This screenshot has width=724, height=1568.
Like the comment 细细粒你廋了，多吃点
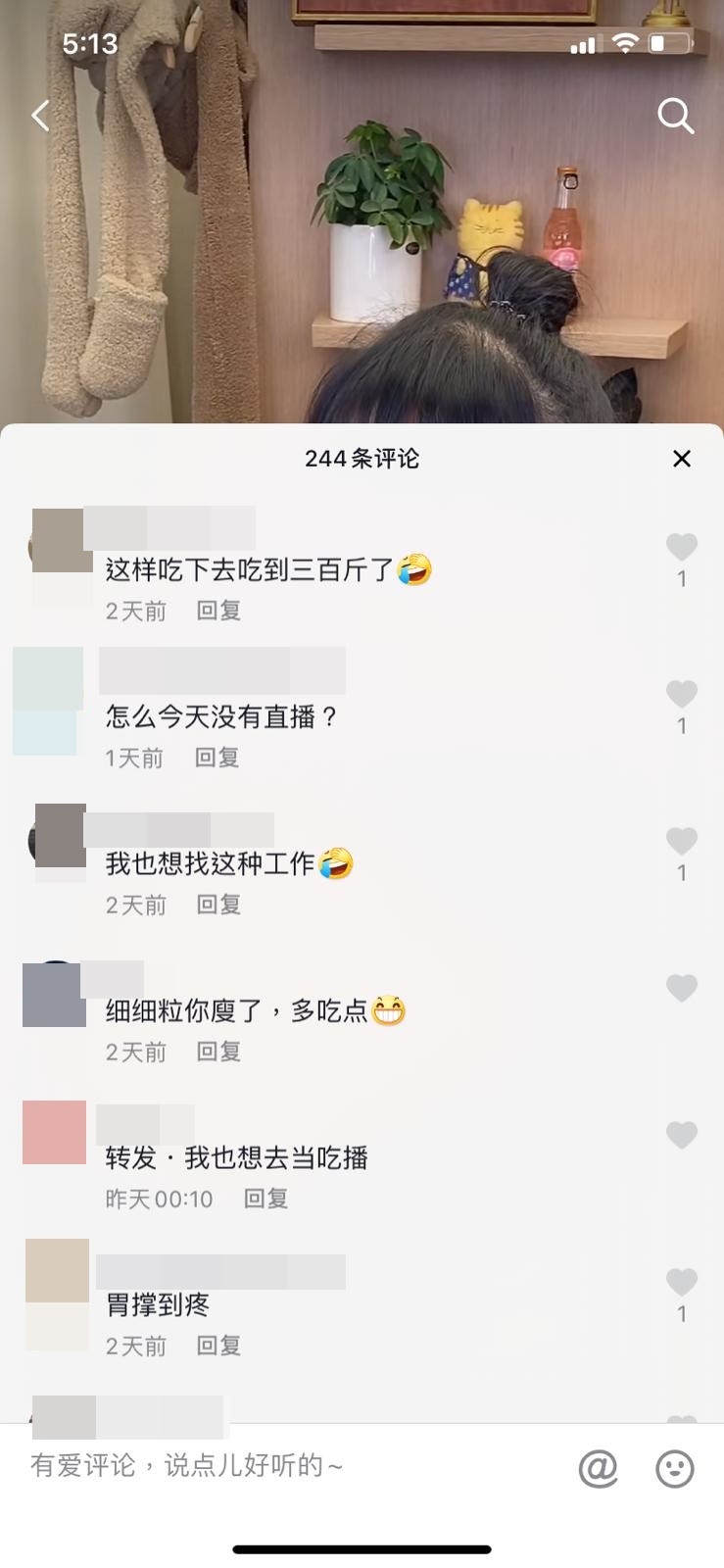681,988
